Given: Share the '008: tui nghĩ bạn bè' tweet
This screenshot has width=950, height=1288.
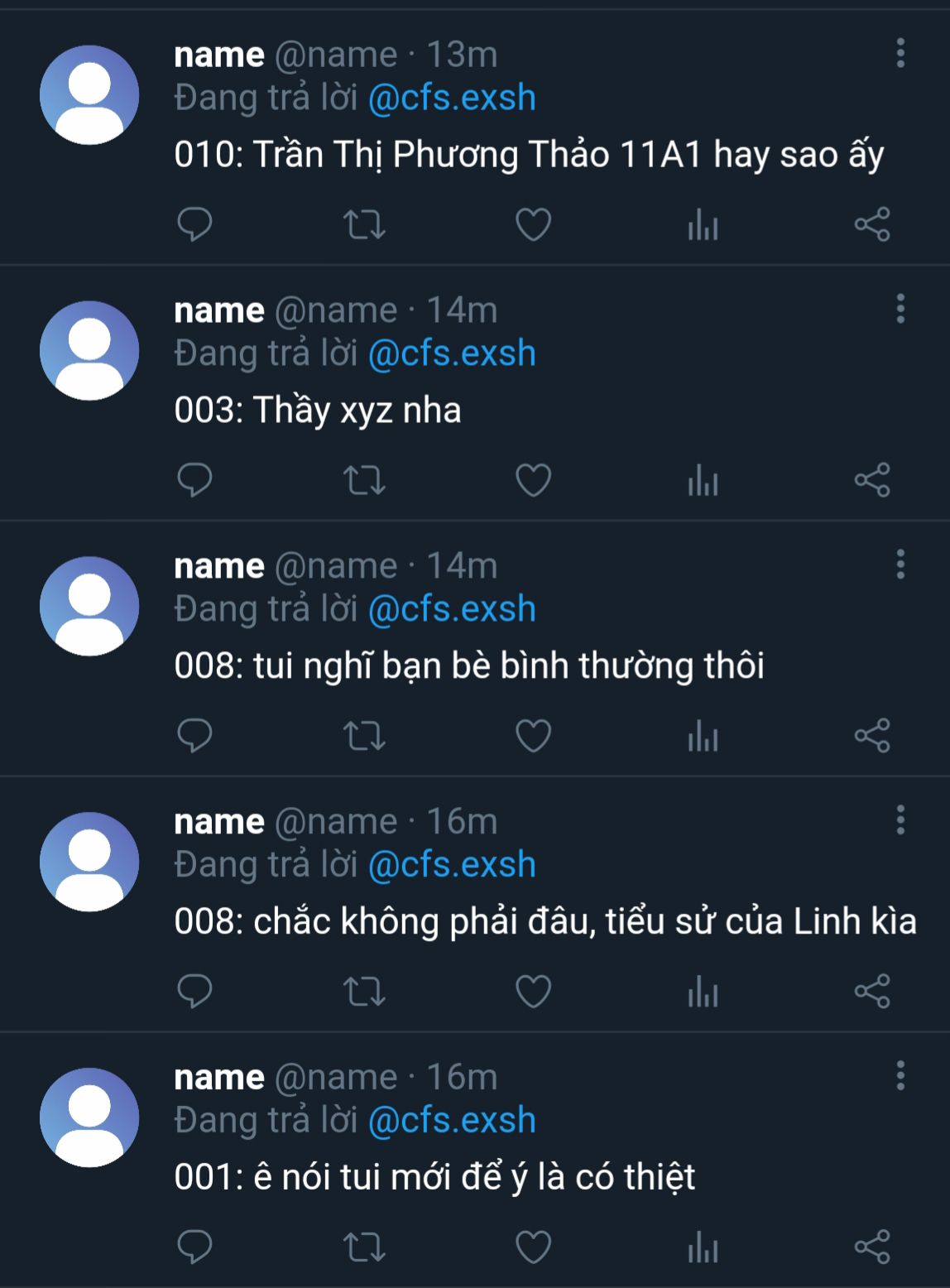Looking at the screenshot, I should point(872,736).
